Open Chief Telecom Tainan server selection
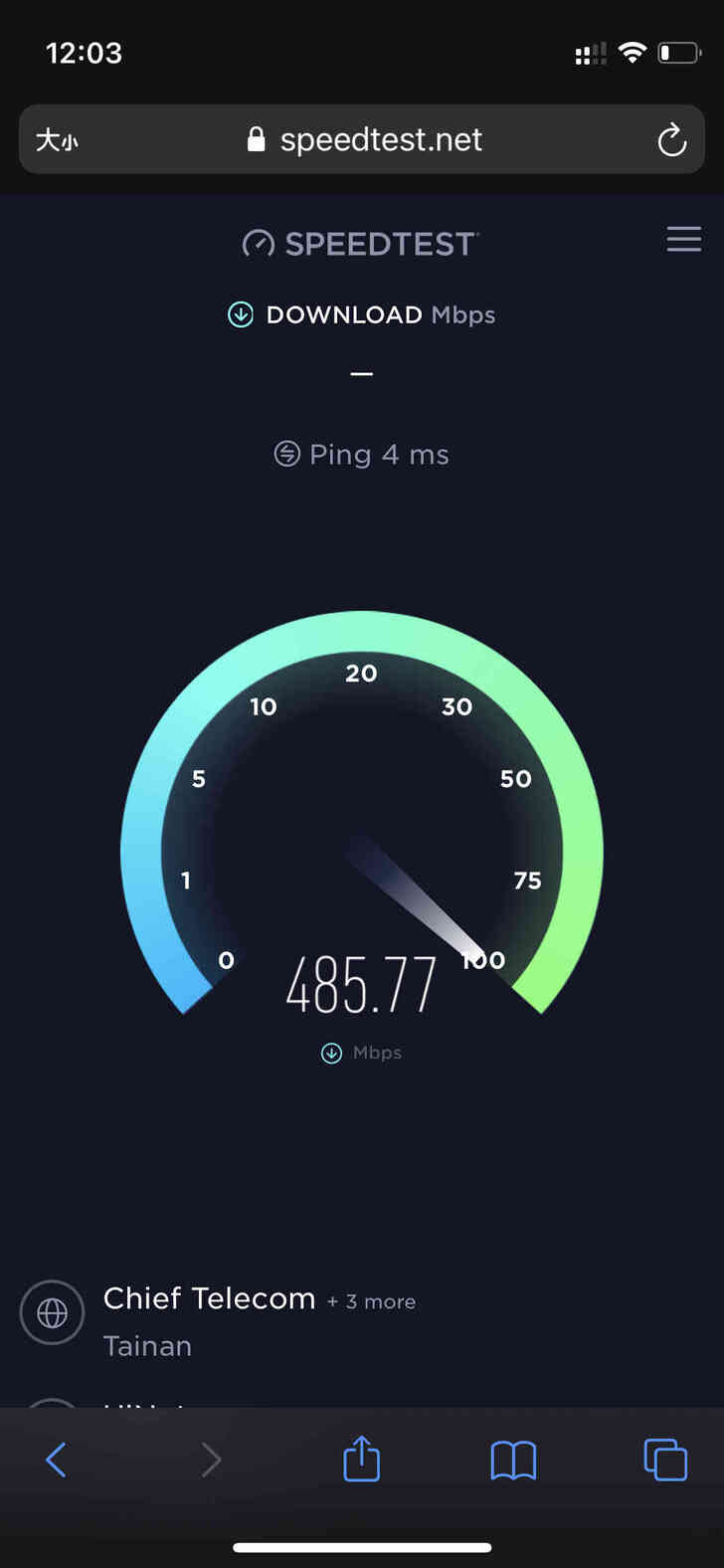The width and height of the screenshot is (724, 1568). pyautogui.click(x=209, y=1319)
